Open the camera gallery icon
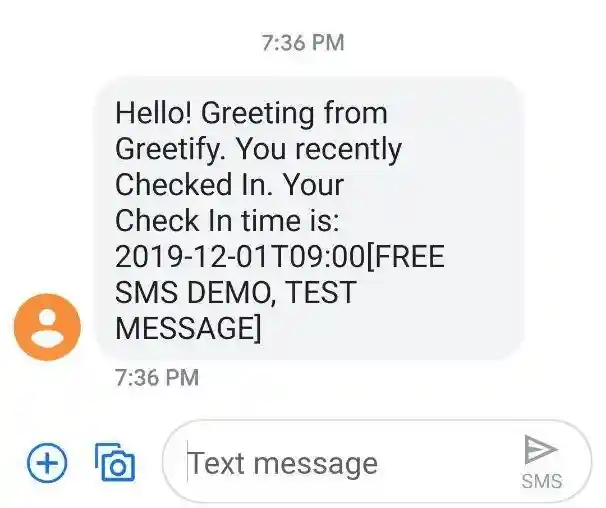The height and width of the screenshot is (508, 606). 116,462
